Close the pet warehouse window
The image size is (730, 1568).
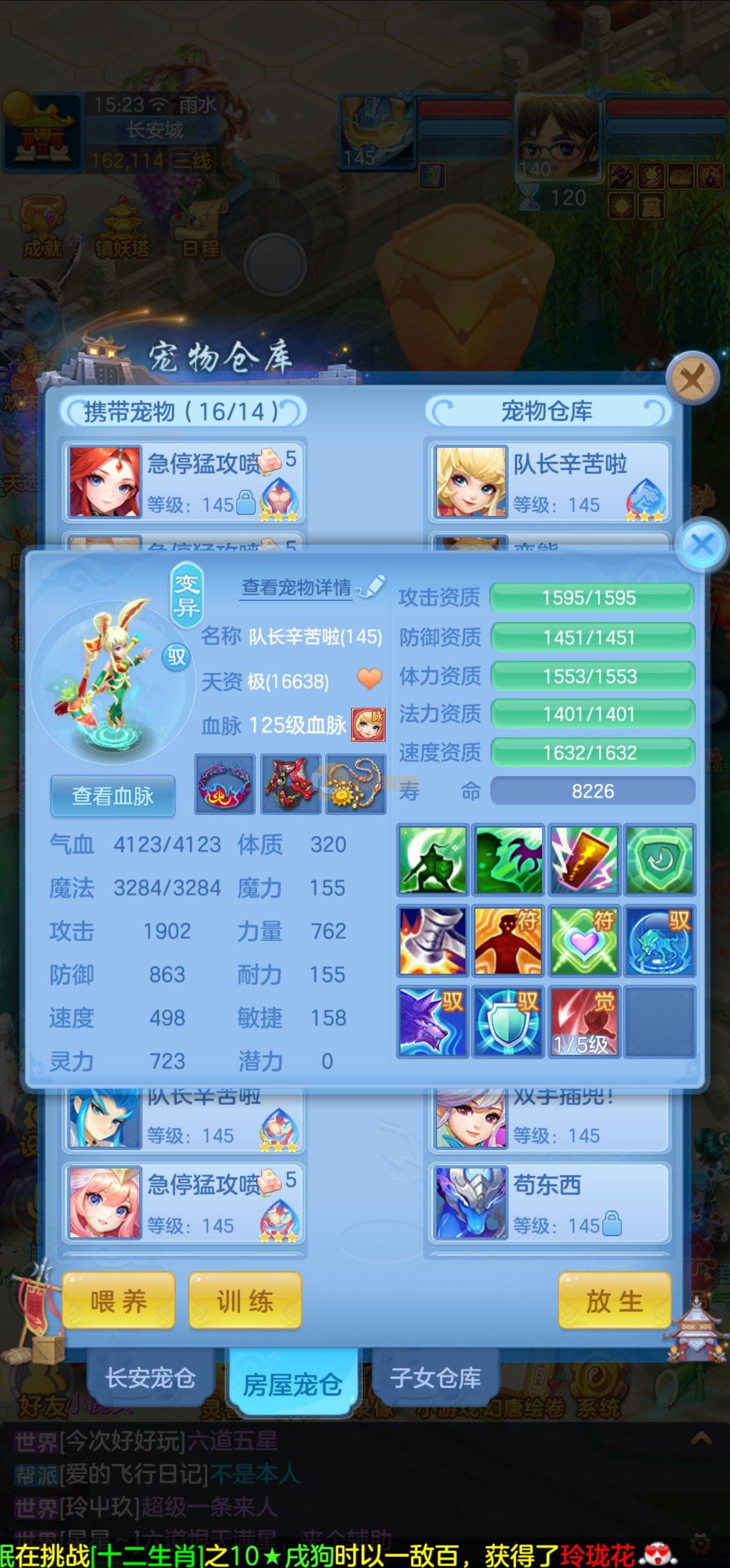pos(692,379)
